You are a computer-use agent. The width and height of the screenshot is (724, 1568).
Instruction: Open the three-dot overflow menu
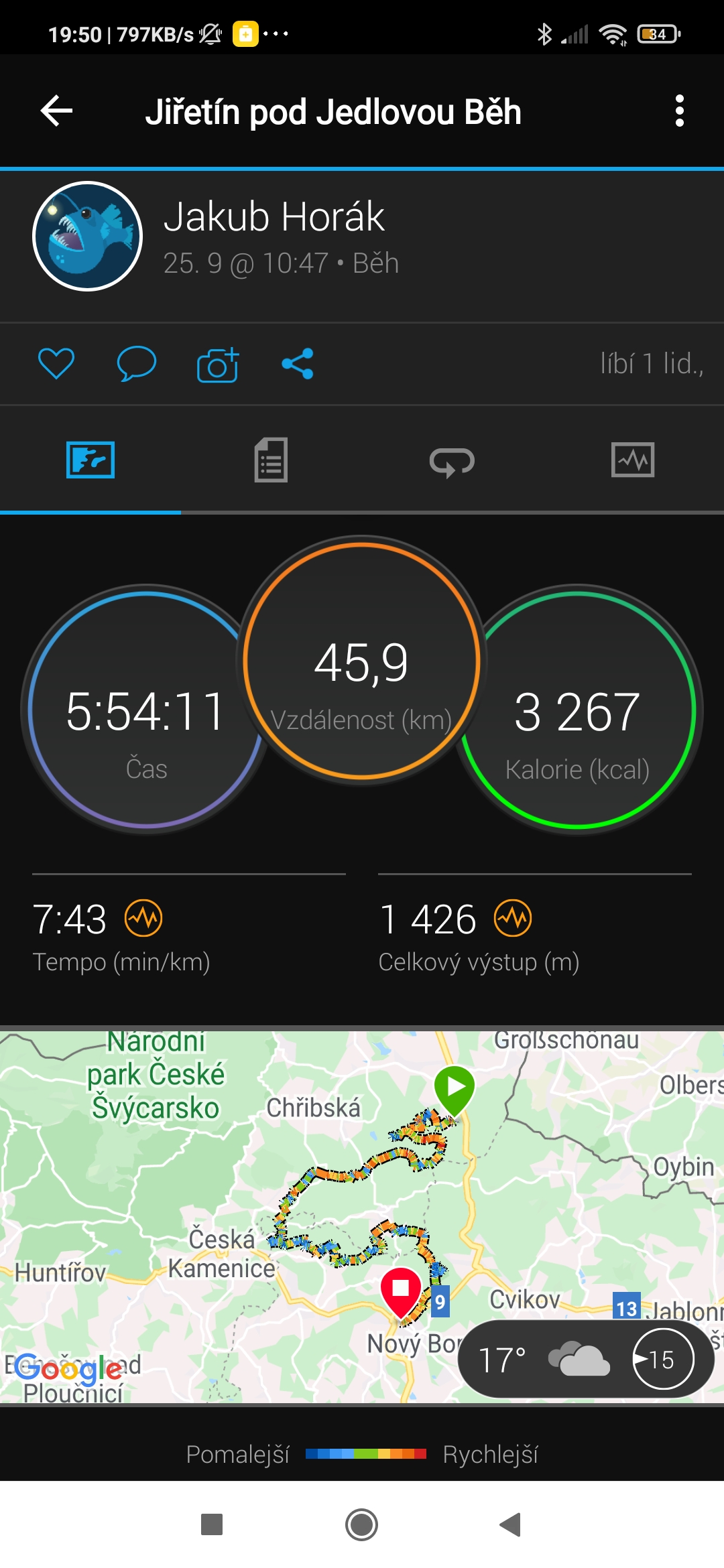pos(680,111)
